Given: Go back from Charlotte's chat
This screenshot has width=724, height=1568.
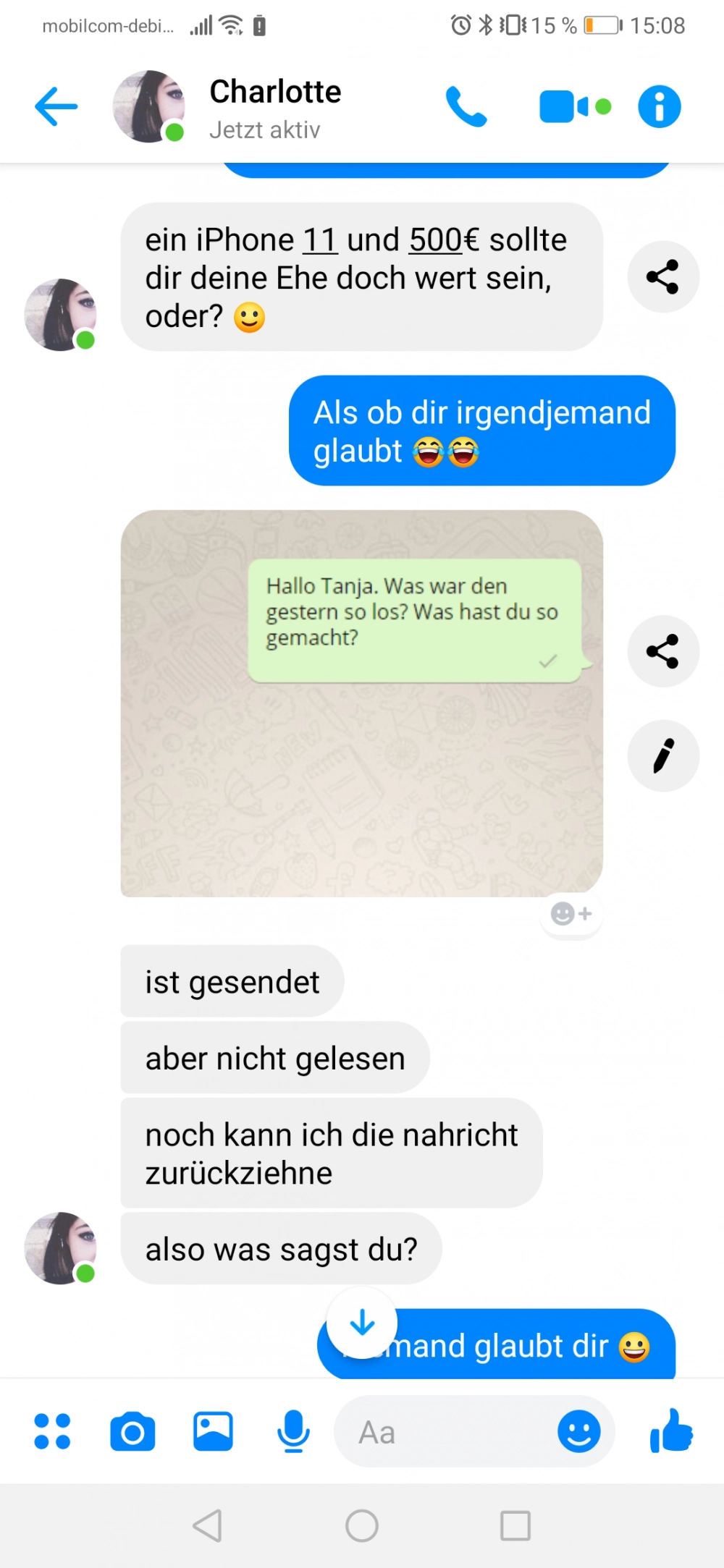Looking at the screenshot, I should coord(56,106).
